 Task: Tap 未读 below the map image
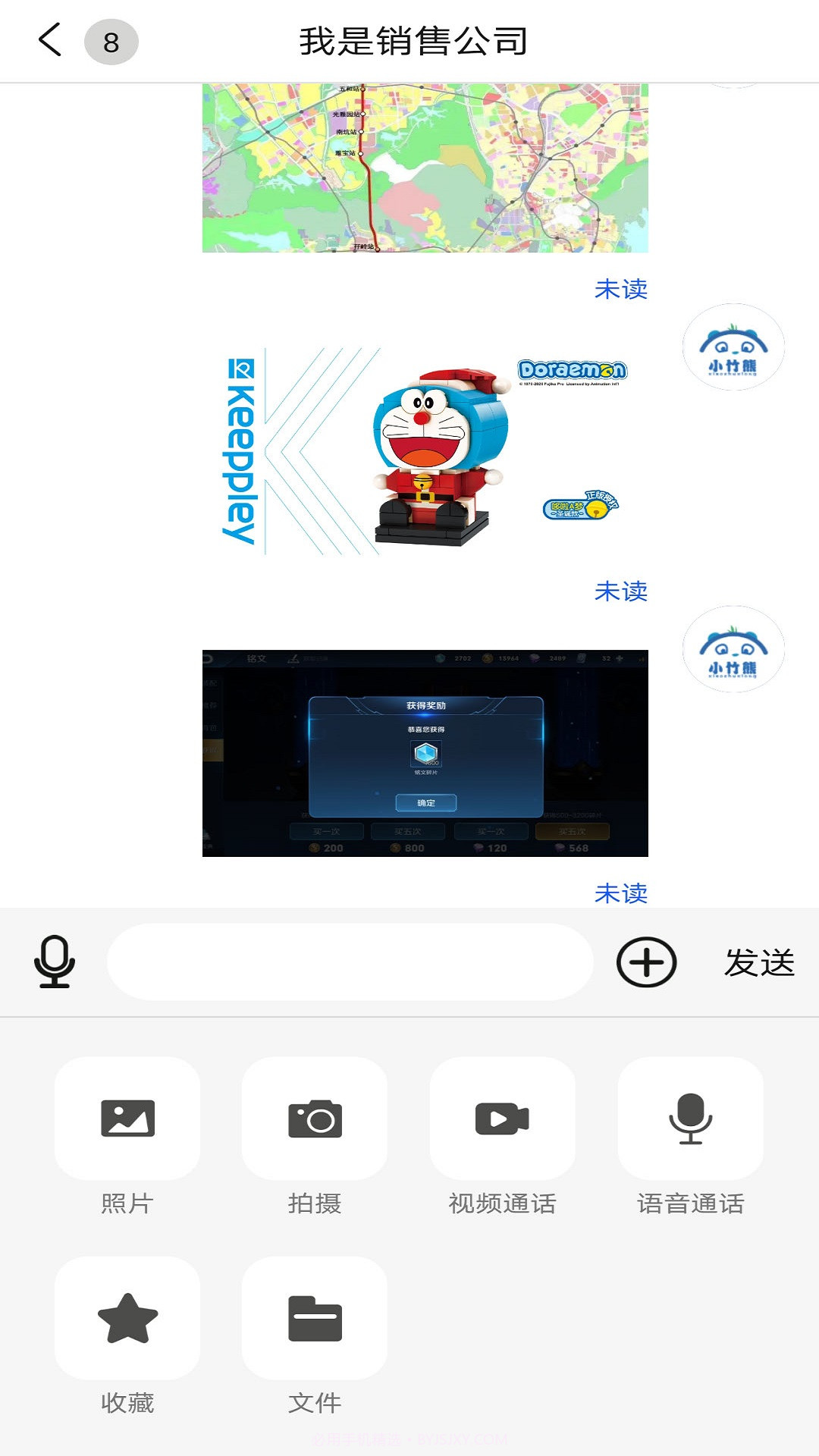pyautogui.click(x=622, y=290)
